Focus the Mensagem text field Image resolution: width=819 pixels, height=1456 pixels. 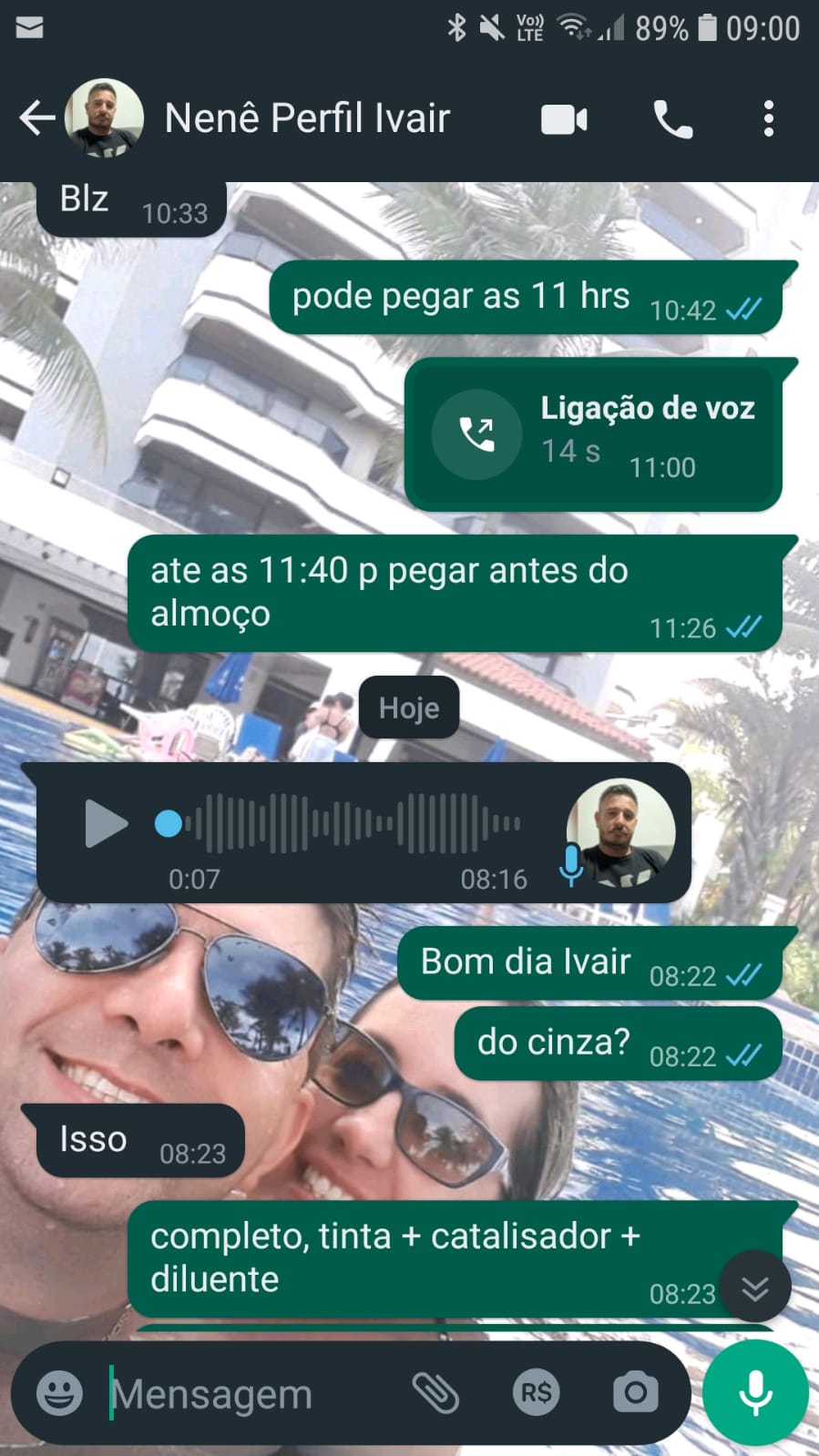246,1394
